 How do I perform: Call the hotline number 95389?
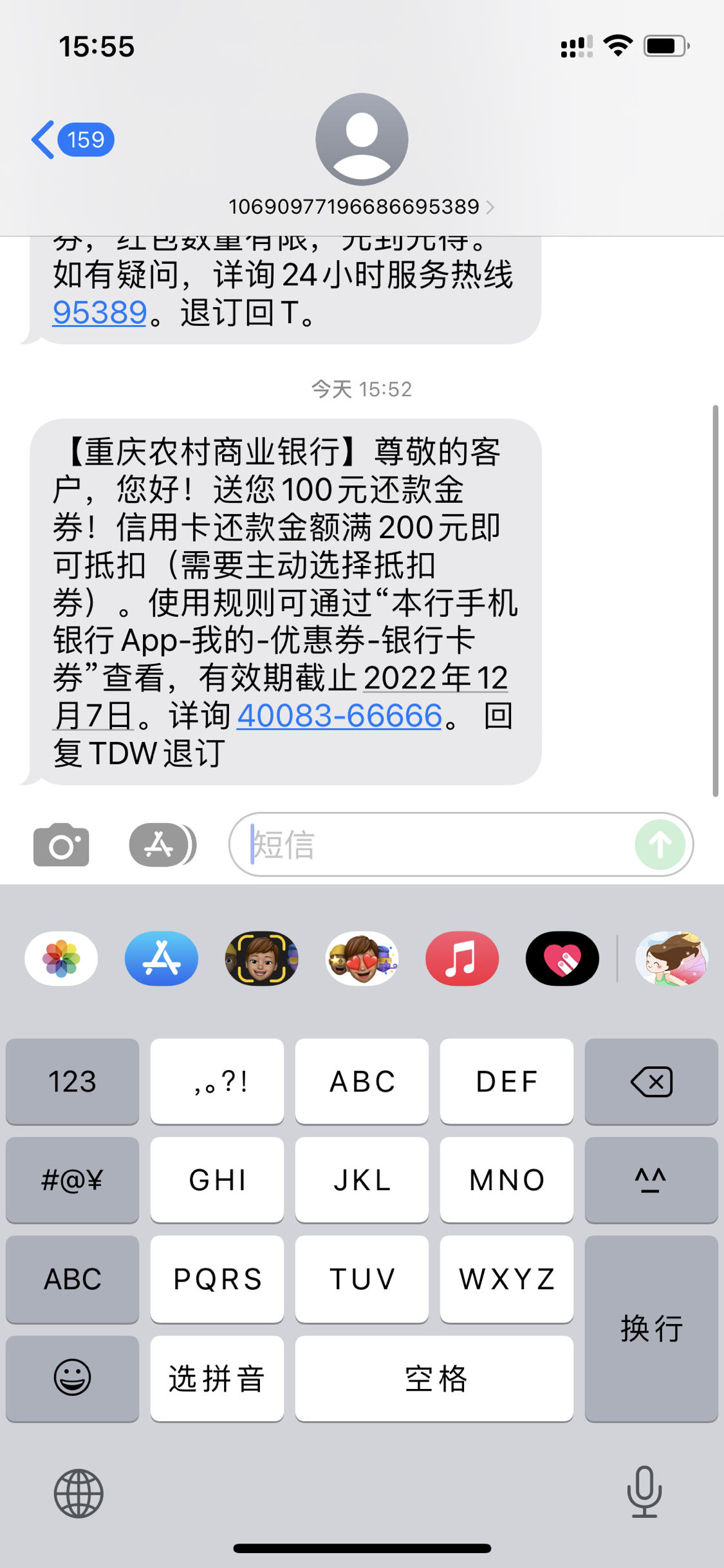tap(100, 313)
